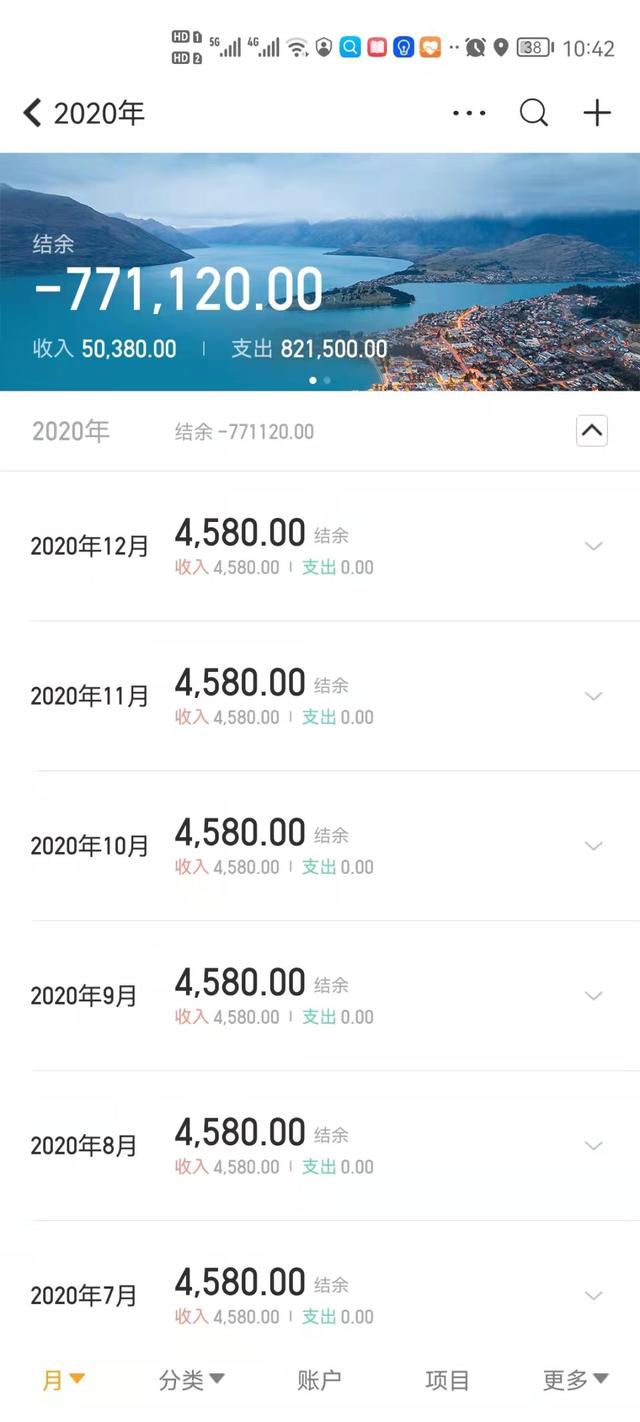The image size is (640, 1422).
Task: Open the search magnifier
Action: point(534,113)
